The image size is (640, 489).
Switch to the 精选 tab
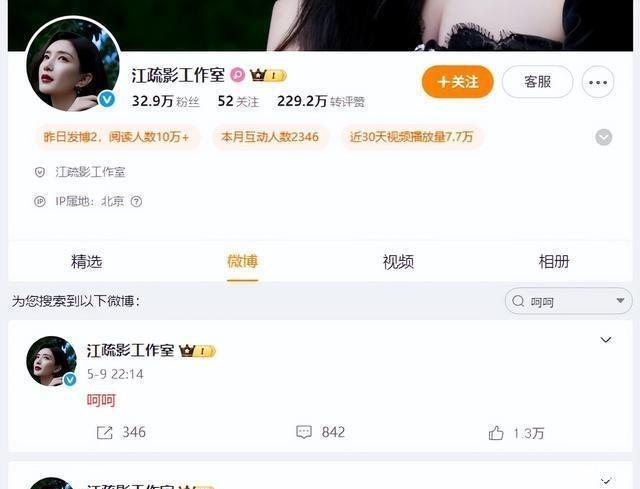[x=87, y=262]
